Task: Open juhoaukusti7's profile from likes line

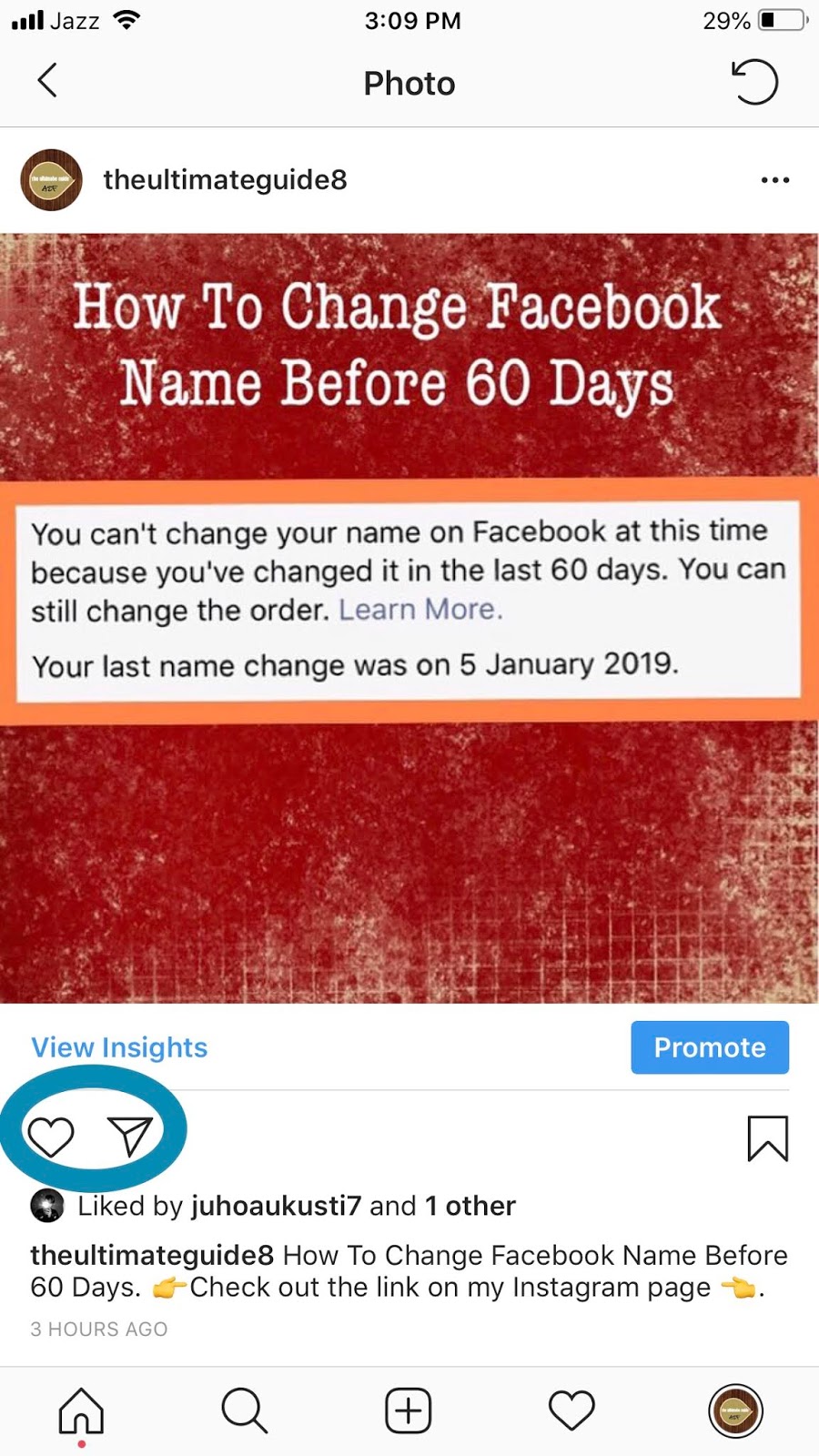Action: tap(276, 1206)
